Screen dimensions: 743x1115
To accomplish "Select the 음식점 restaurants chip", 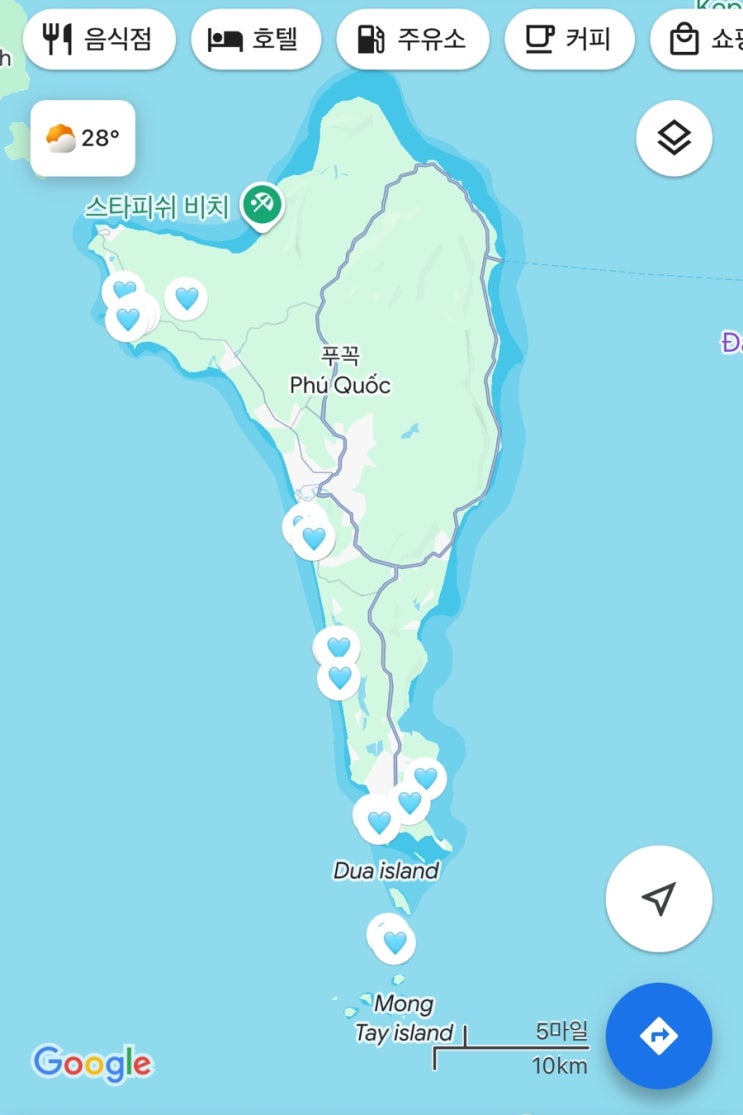I will coord(99,39).
